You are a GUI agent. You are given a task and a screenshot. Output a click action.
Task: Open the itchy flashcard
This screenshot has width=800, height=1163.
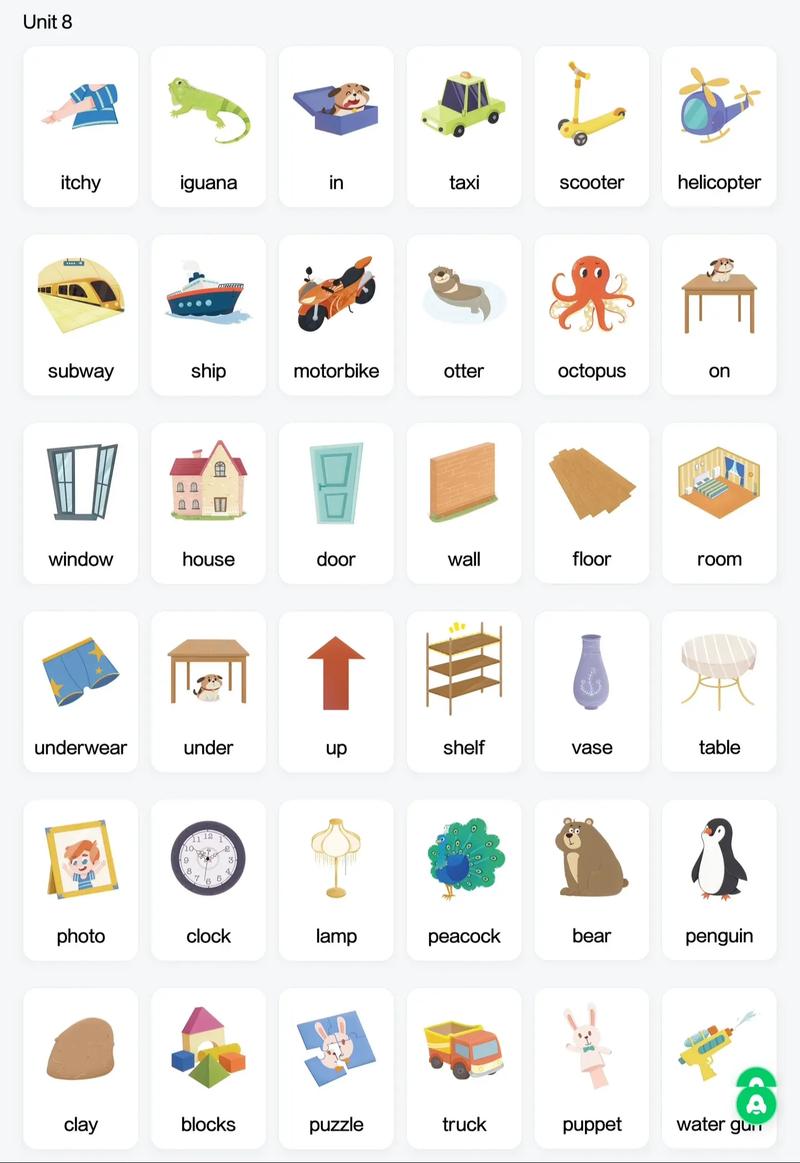coord(81,126)
